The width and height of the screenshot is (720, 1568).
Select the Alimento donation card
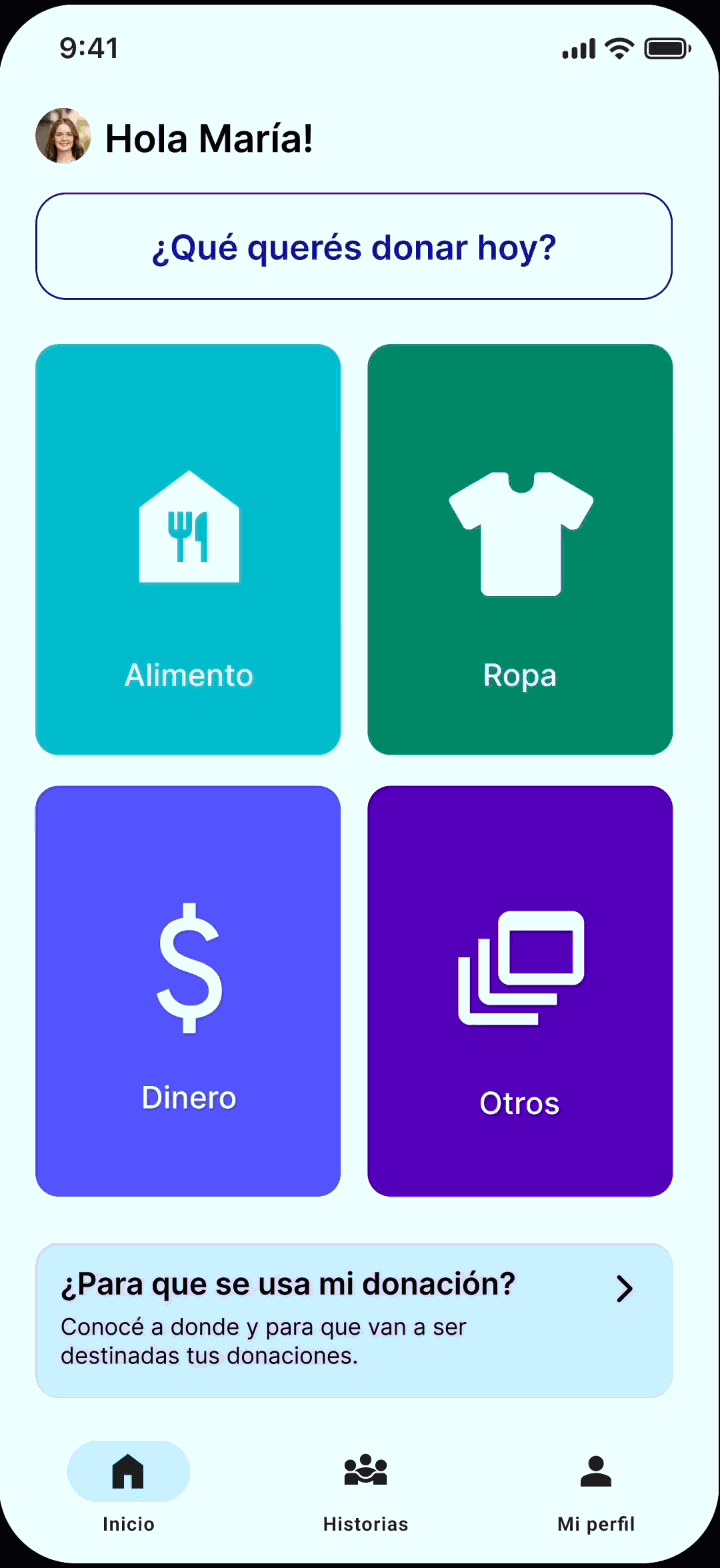coord(188,549)
